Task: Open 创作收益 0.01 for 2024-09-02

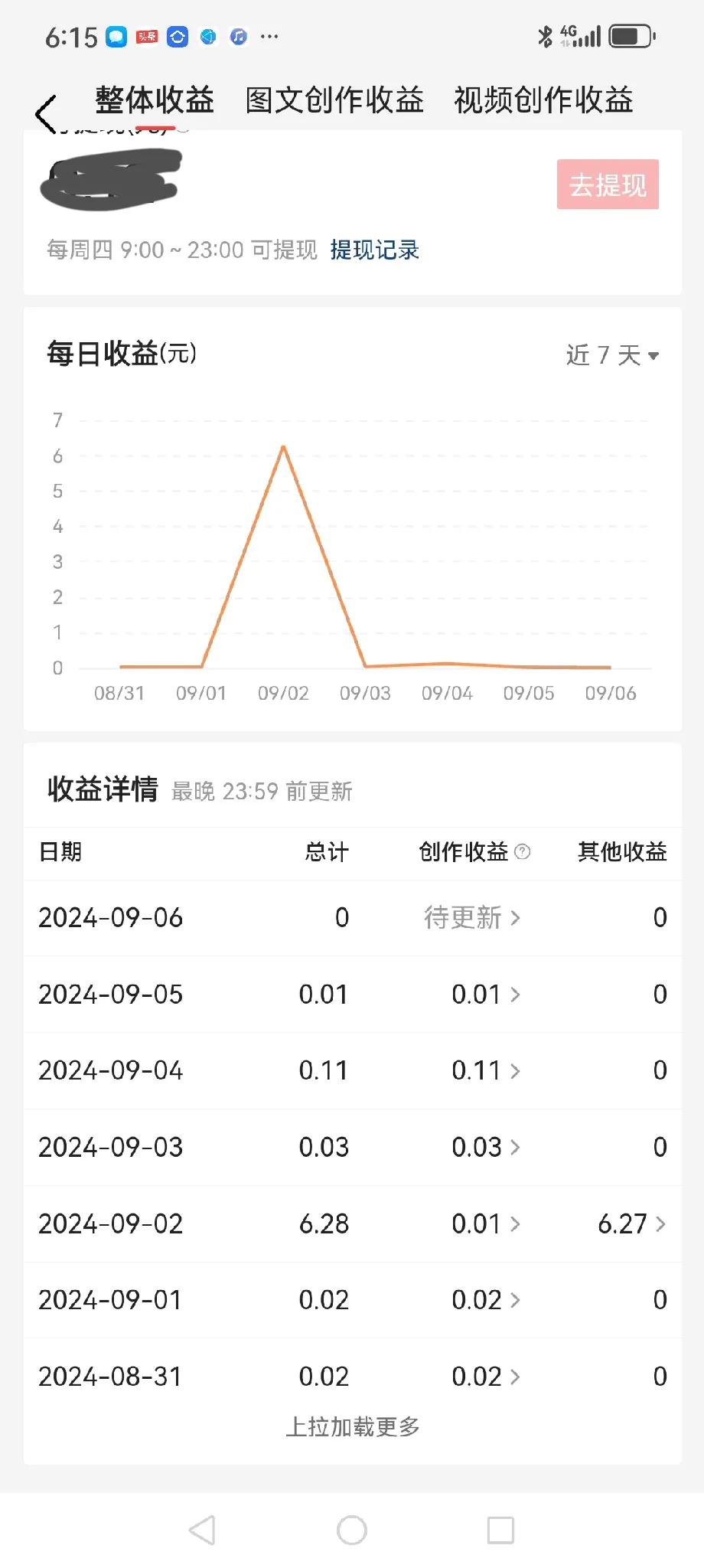Action: [486, 1223]
